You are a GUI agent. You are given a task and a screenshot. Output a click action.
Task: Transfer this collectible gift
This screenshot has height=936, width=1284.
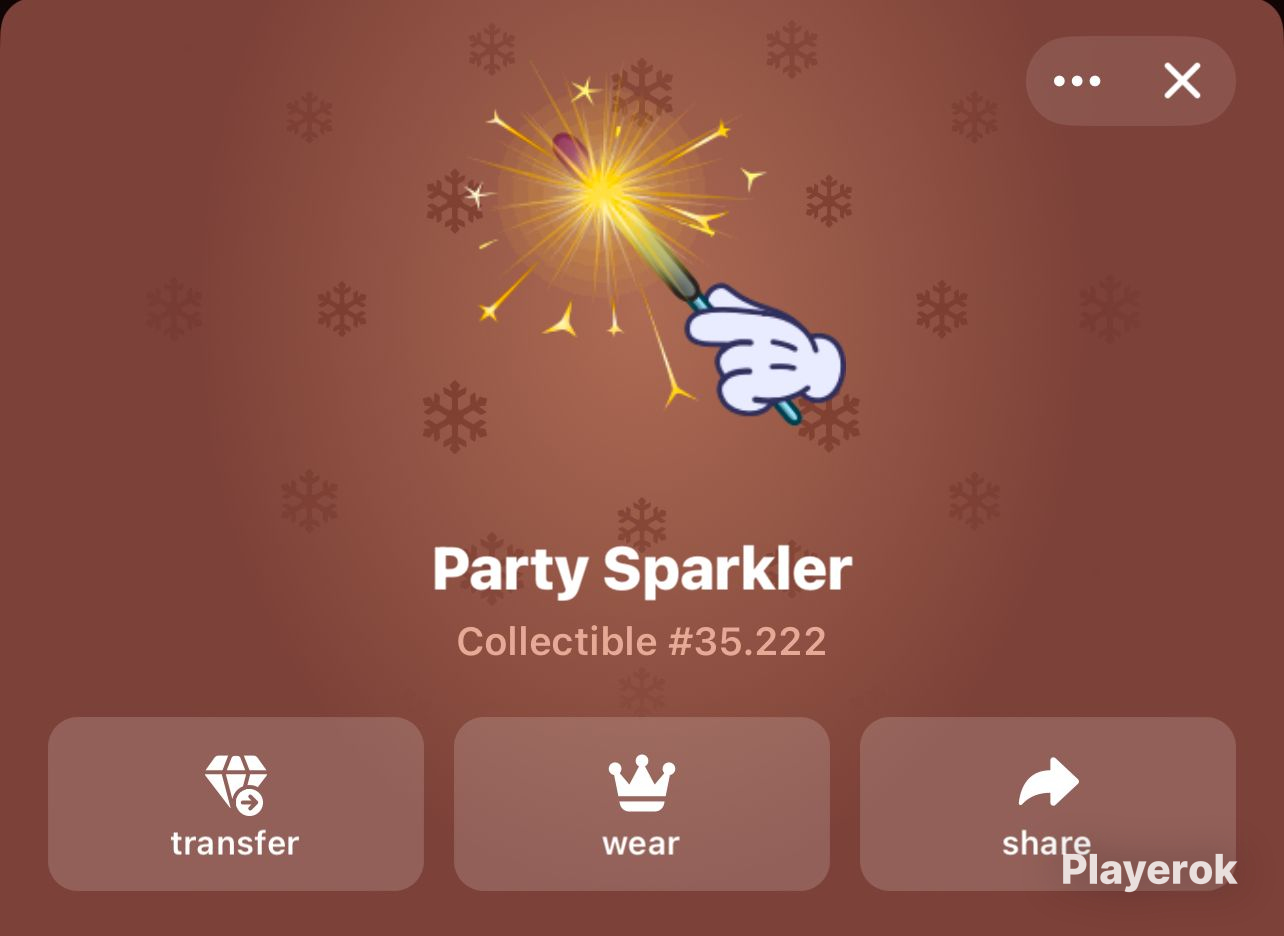[236, 804]
